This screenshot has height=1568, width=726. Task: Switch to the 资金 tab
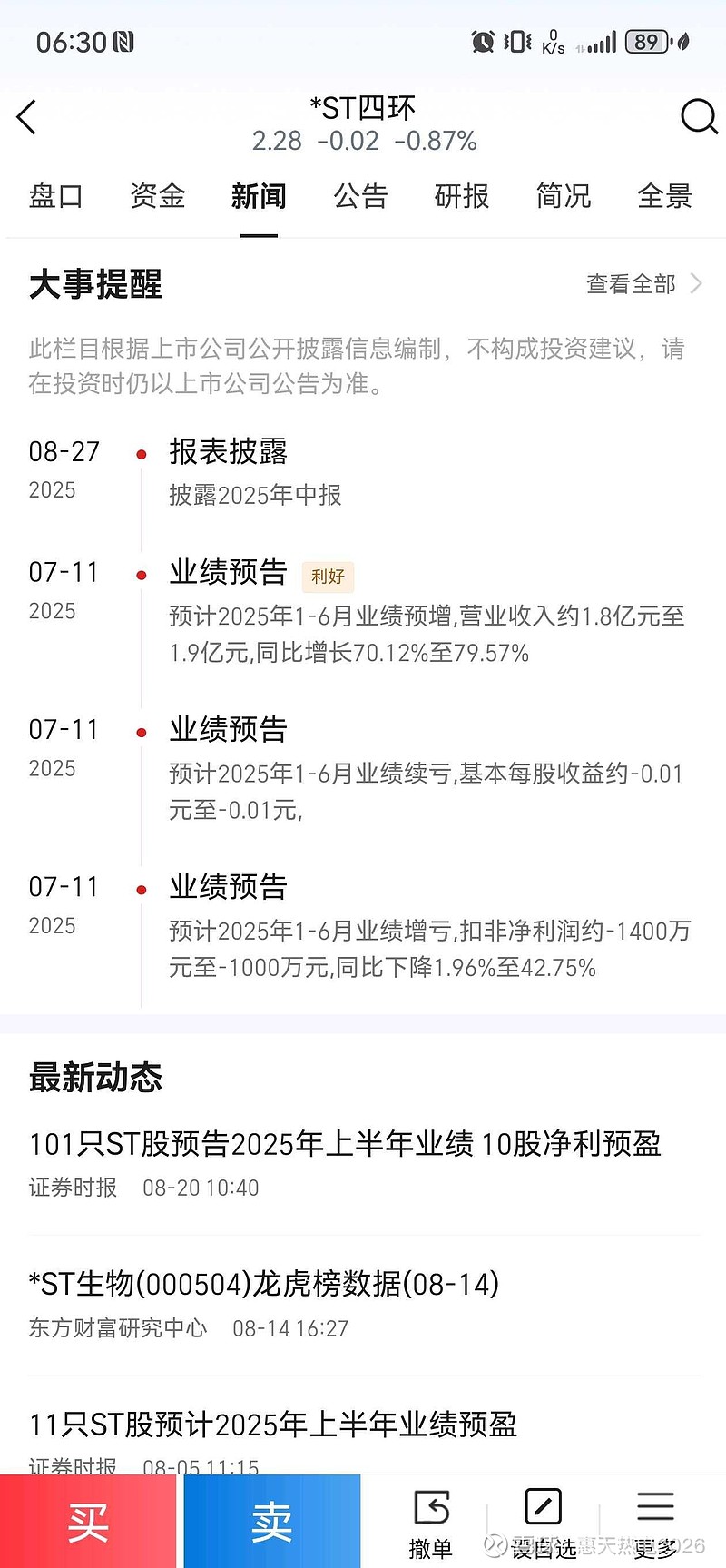click(158, 196)
